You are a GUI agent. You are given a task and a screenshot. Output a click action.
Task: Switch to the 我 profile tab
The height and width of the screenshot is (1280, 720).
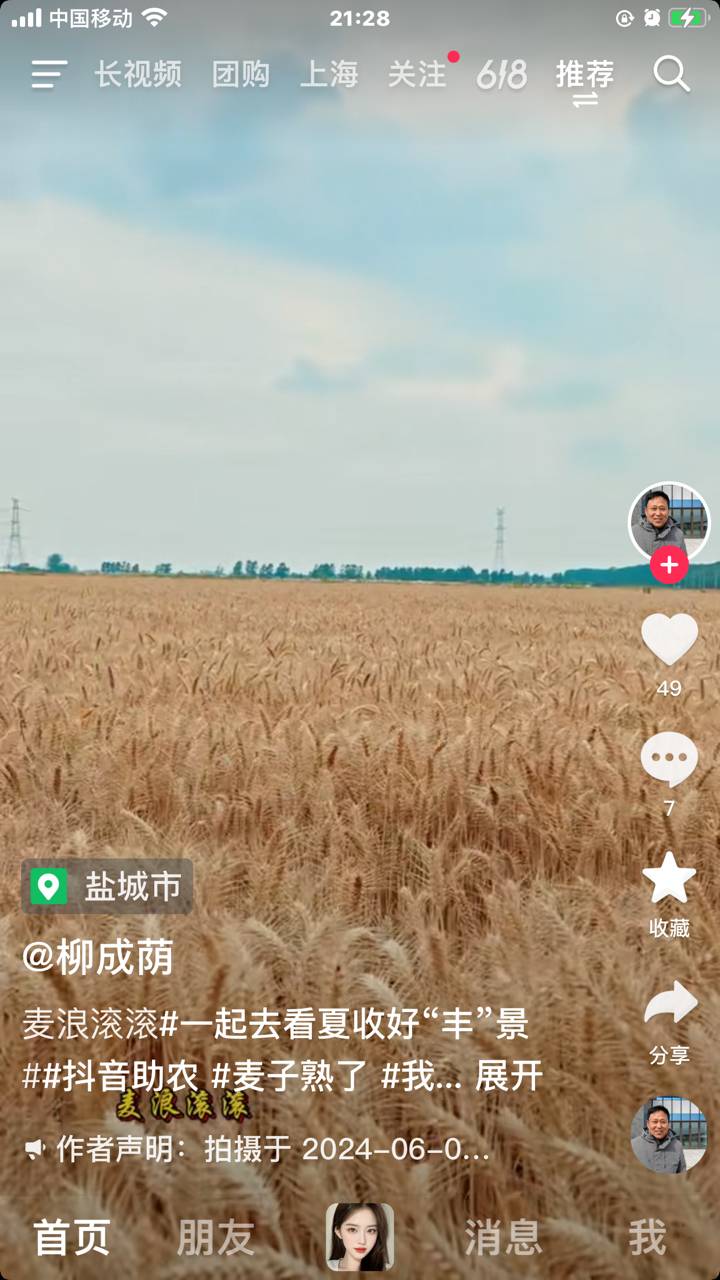point(647,1238)
